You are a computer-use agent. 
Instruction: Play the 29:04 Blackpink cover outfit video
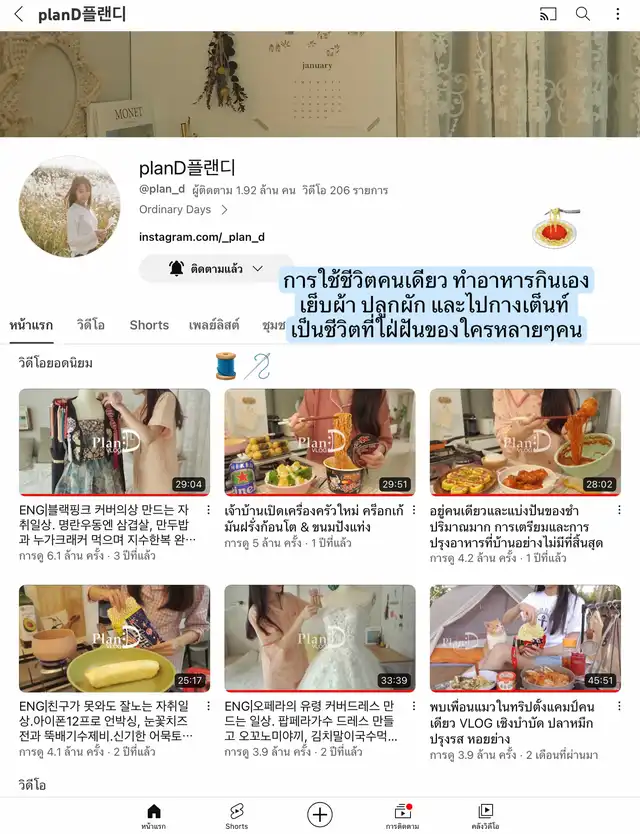(x=114, y=441)
